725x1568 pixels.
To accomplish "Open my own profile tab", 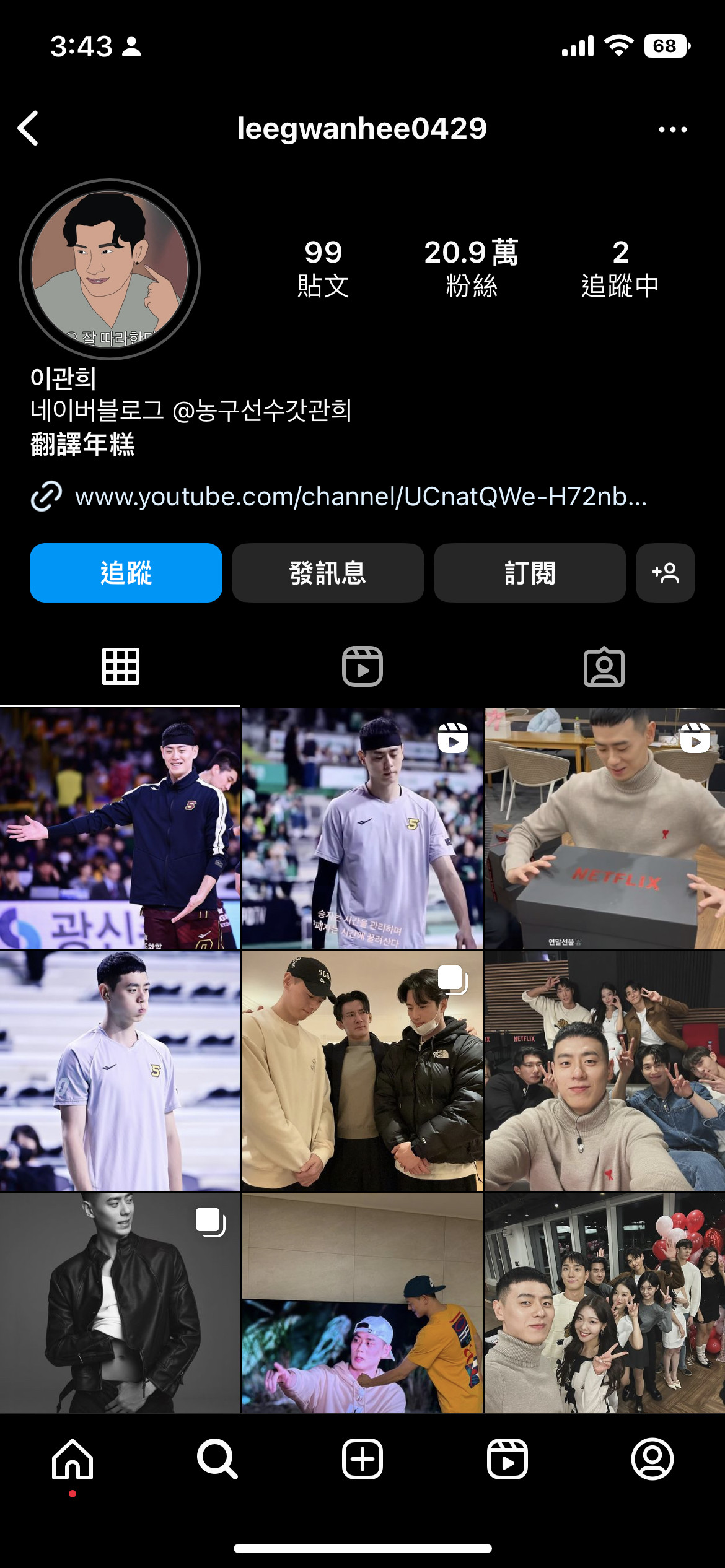I will tap(652, 1459).
